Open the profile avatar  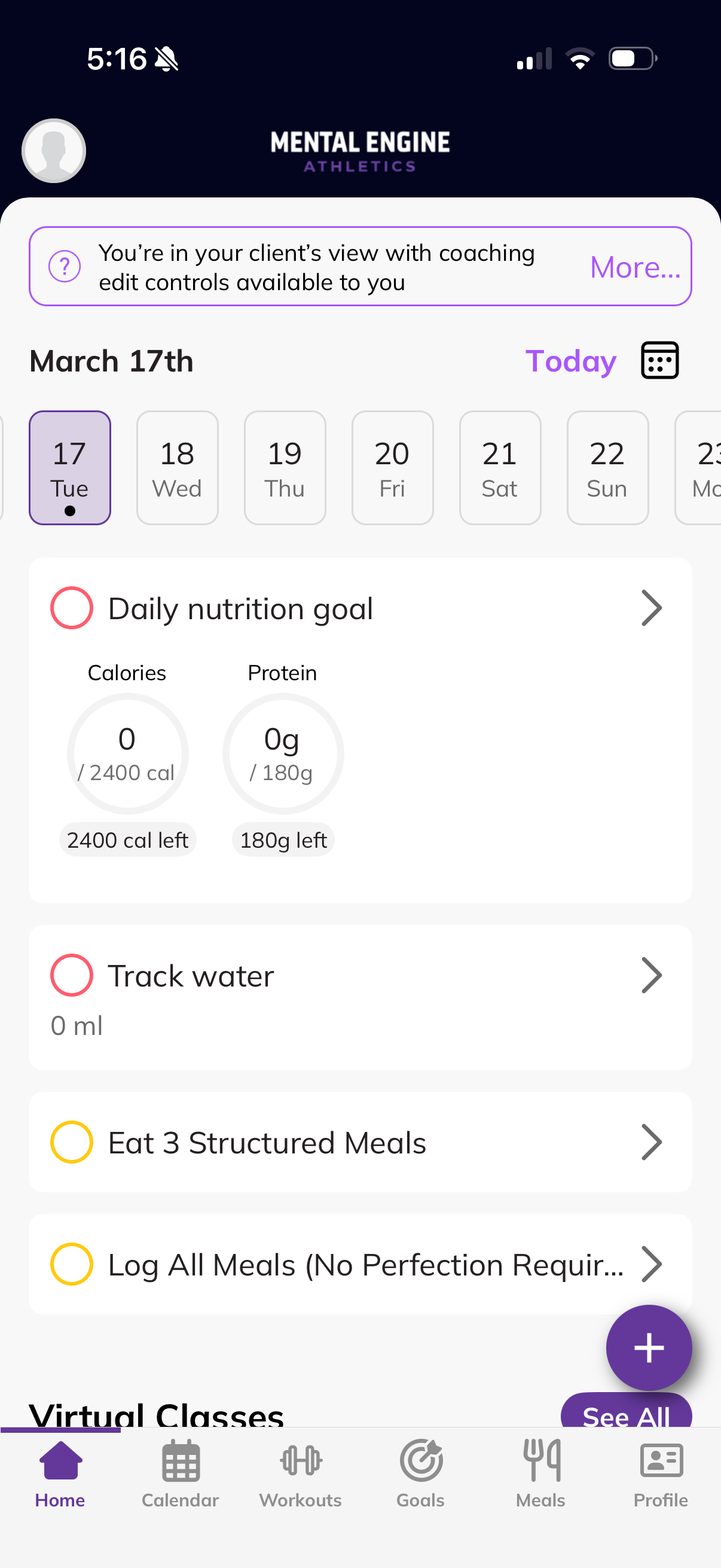tap(54, 150)
